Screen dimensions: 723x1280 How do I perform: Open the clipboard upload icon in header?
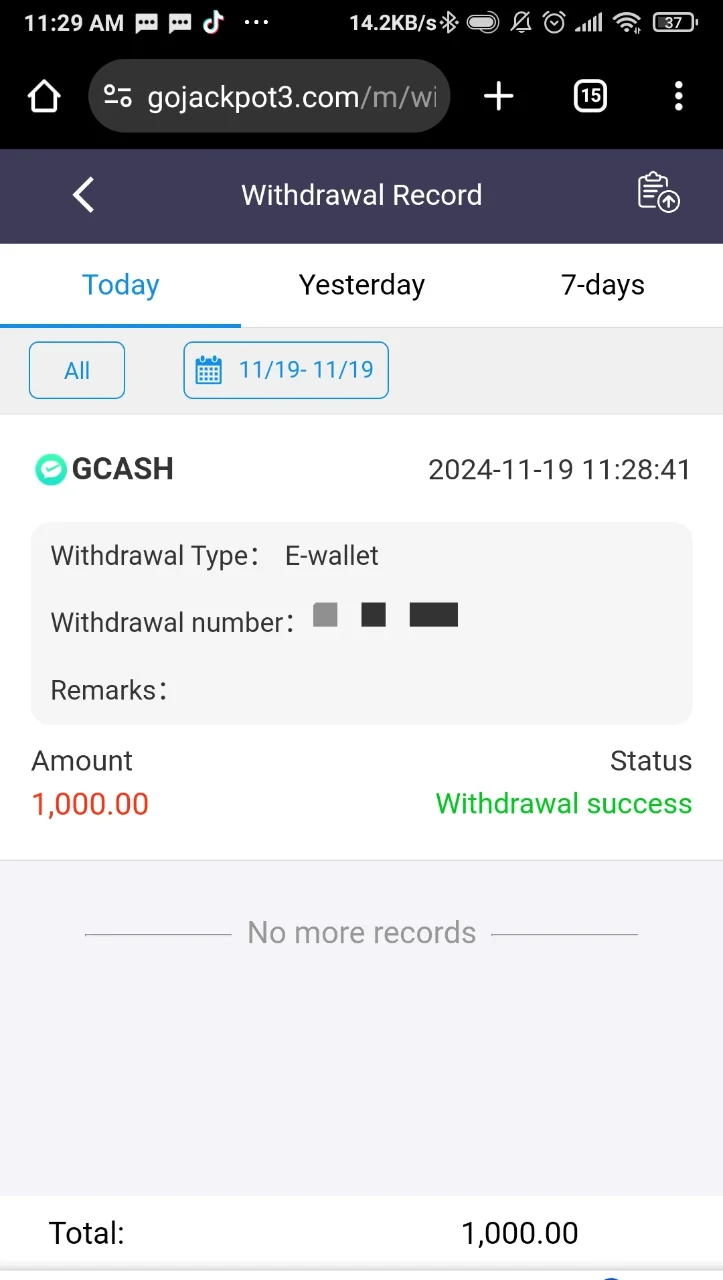tap(658, 193)
